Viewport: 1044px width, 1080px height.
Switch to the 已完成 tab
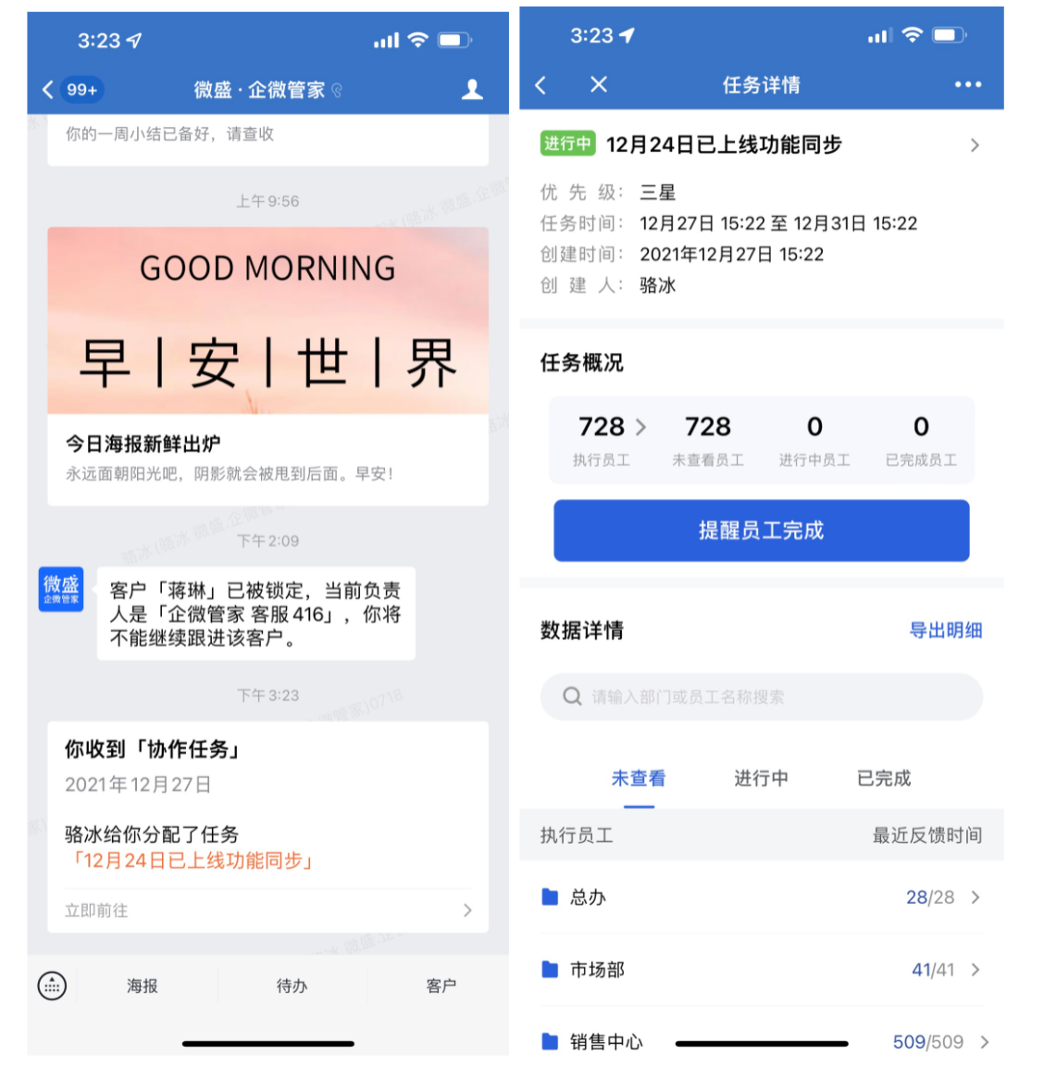tap(884, 778)
